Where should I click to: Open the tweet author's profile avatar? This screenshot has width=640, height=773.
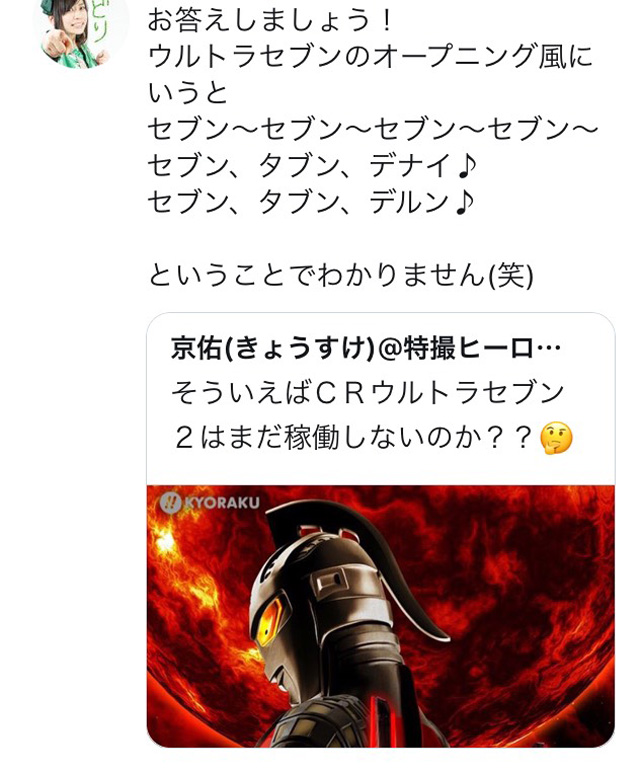click(80, 28)
